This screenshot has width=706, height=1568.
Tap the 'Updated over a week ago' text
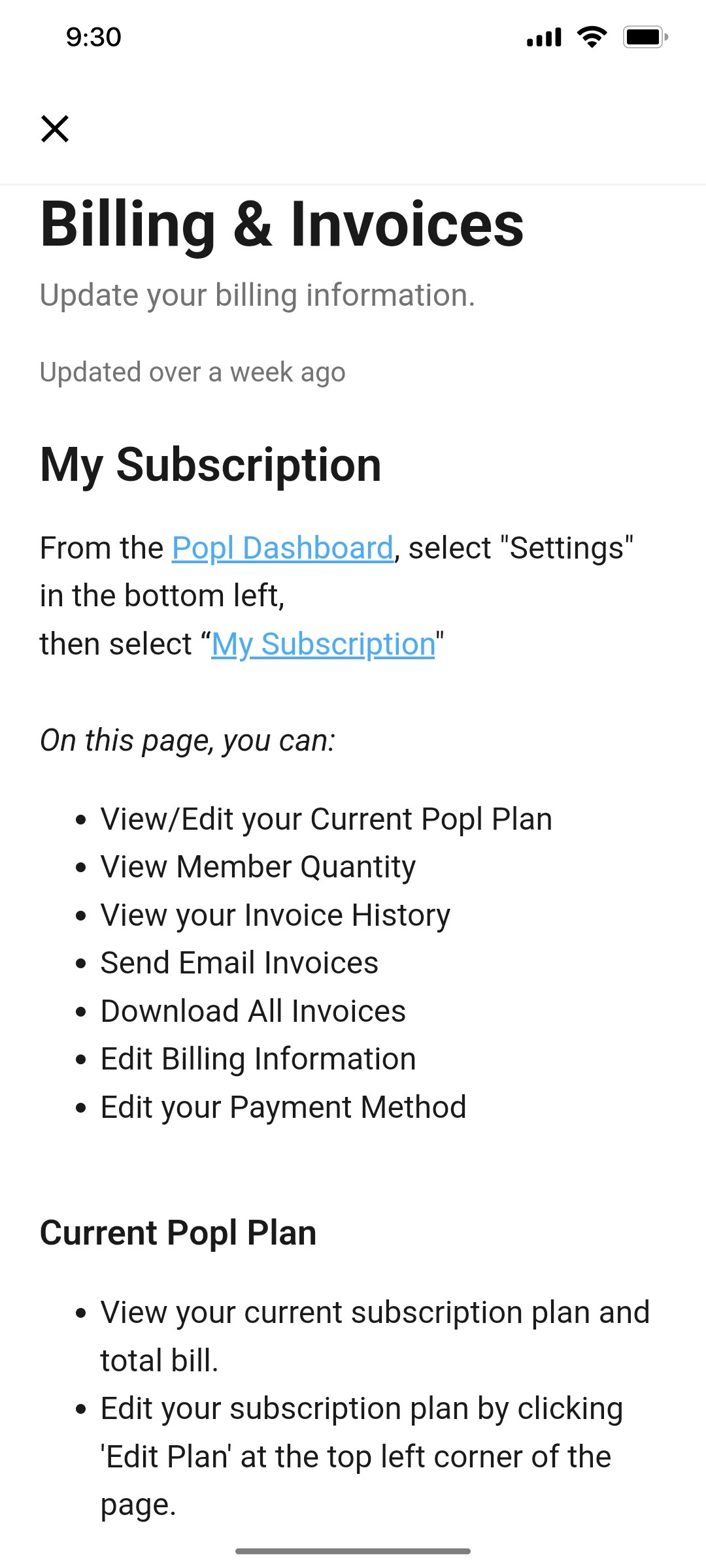pos(193,372)
